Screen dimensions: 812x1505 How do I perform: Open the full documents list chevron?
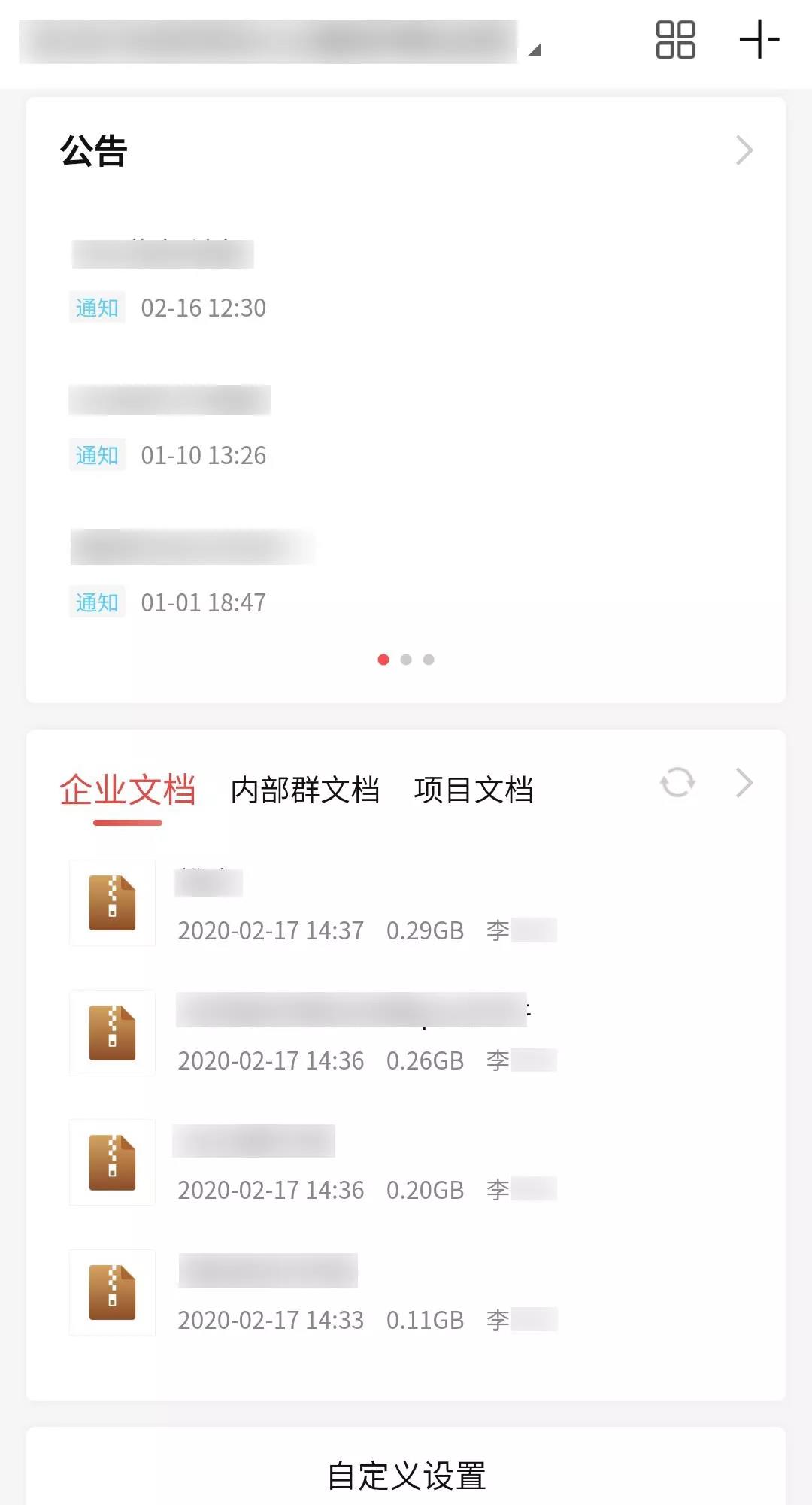point(744,782)
